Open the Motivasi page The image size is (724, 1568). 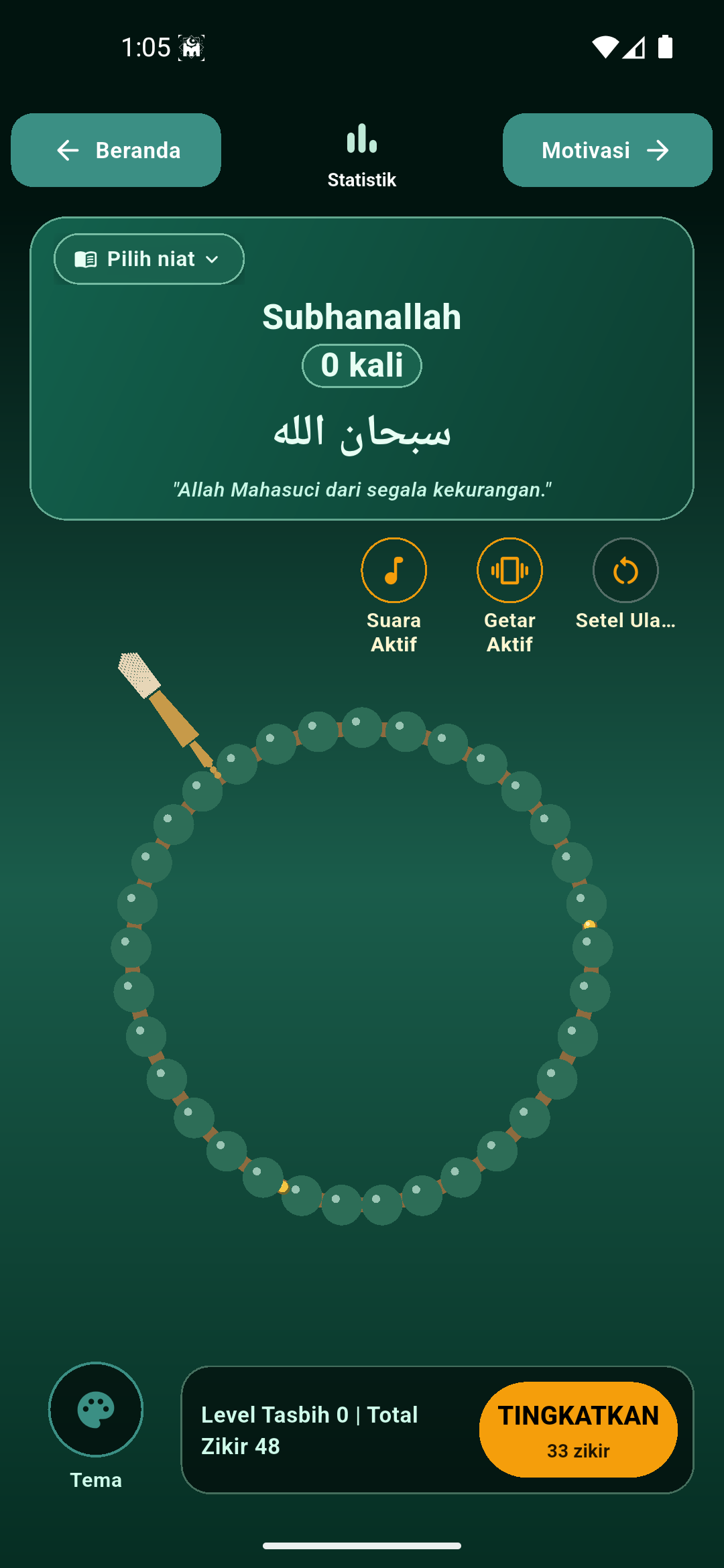(607, 150)
